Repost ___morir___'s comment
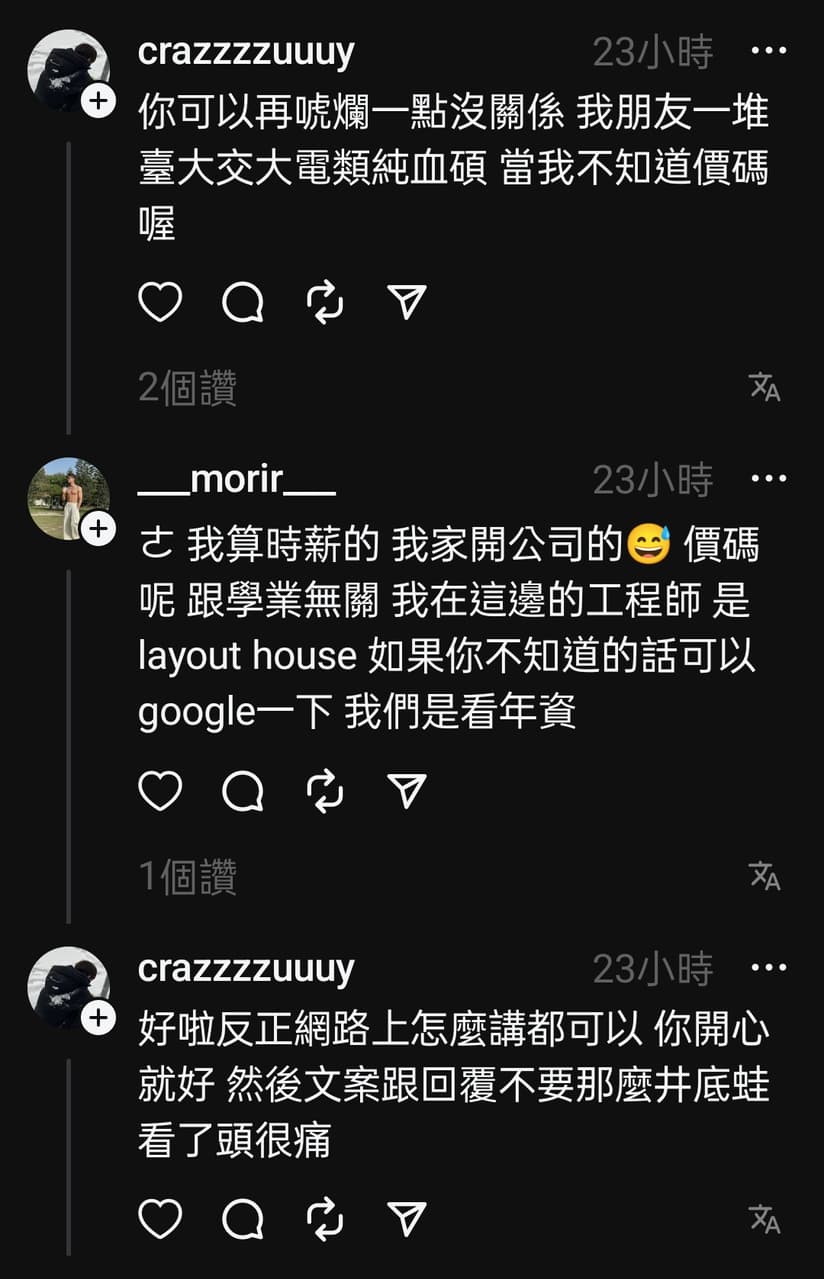Image resolution: width=824 pixels, height=1279 pixels. [x=325, y=791]
